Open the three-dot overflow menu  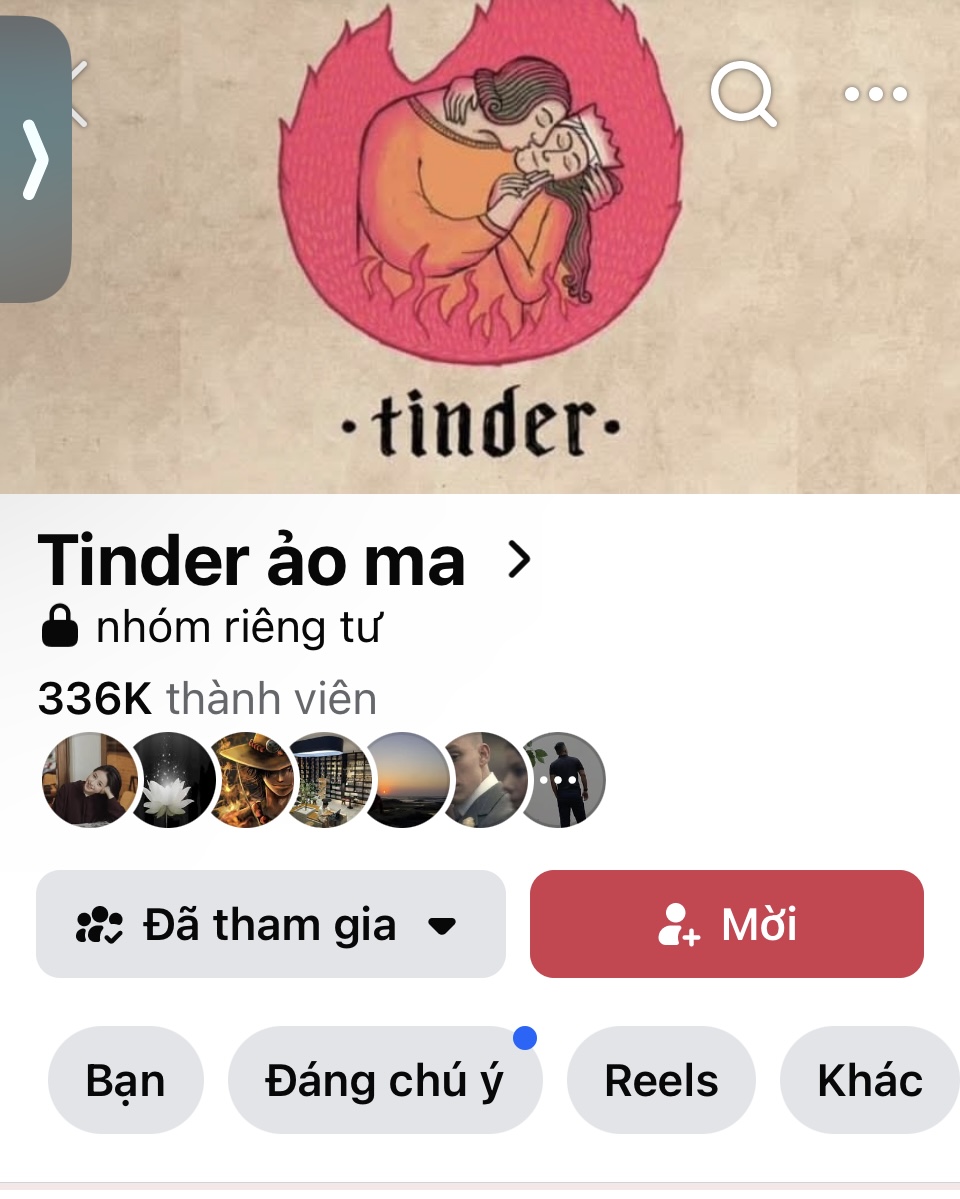pos(875,95)
